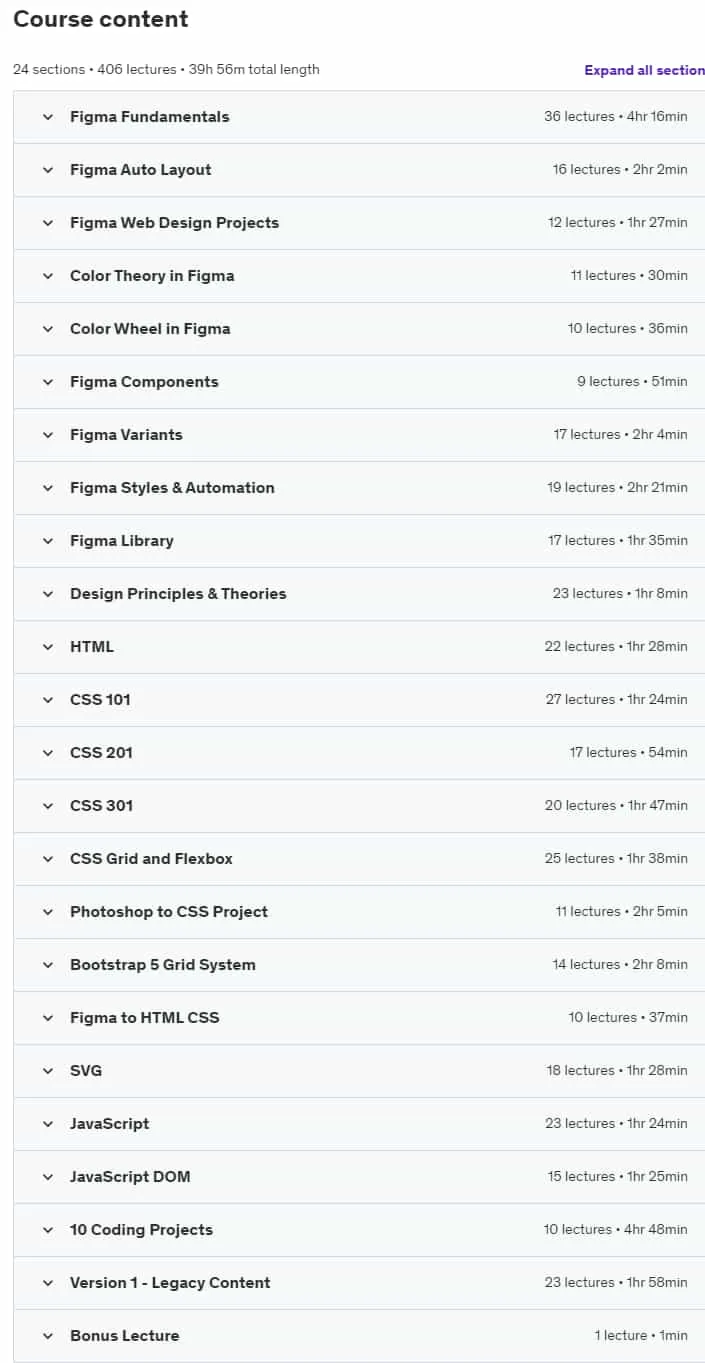Screen dimensions: 705x1363
Task: Open the Figma Library section
Action: click(x=359, y=541)
